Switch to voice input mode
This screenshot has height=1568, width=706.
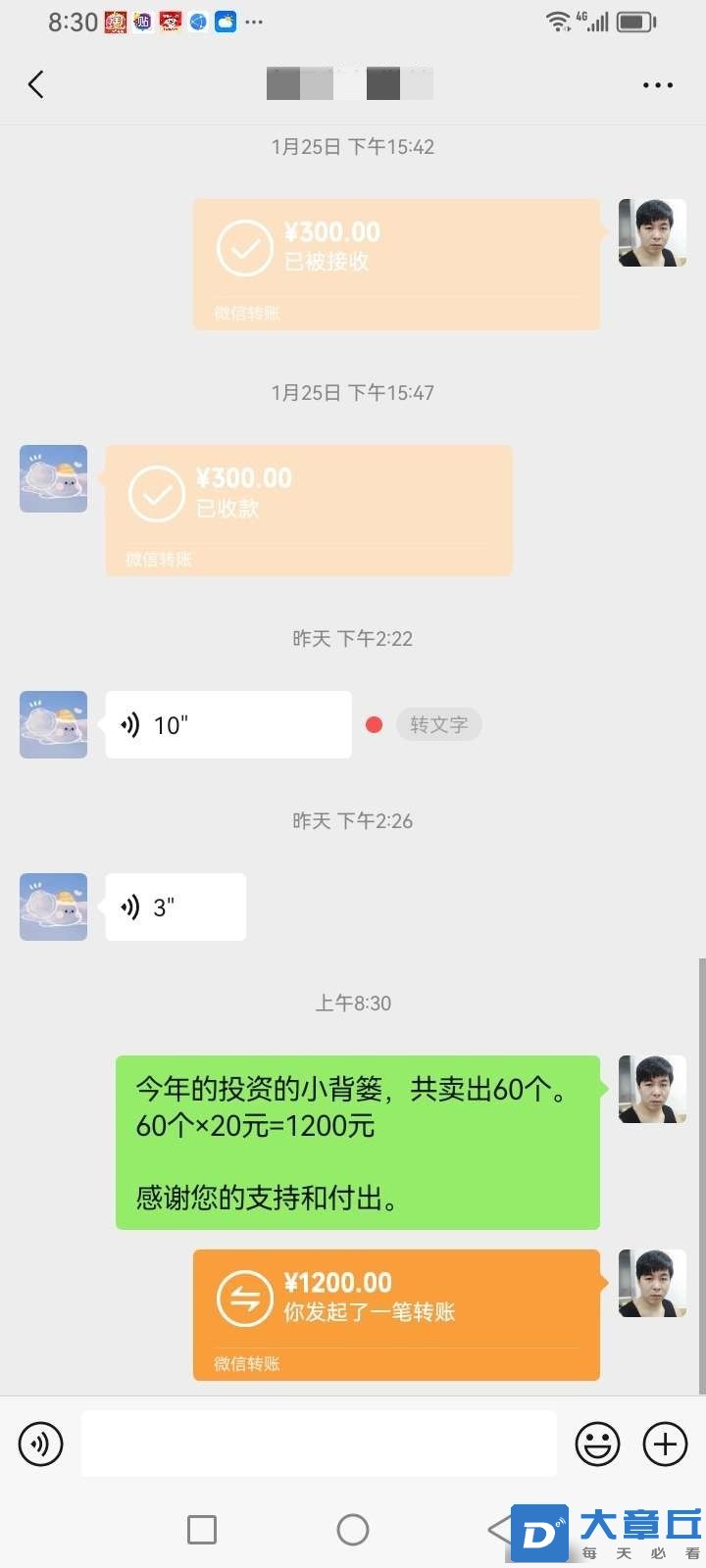click(41, 1444)
